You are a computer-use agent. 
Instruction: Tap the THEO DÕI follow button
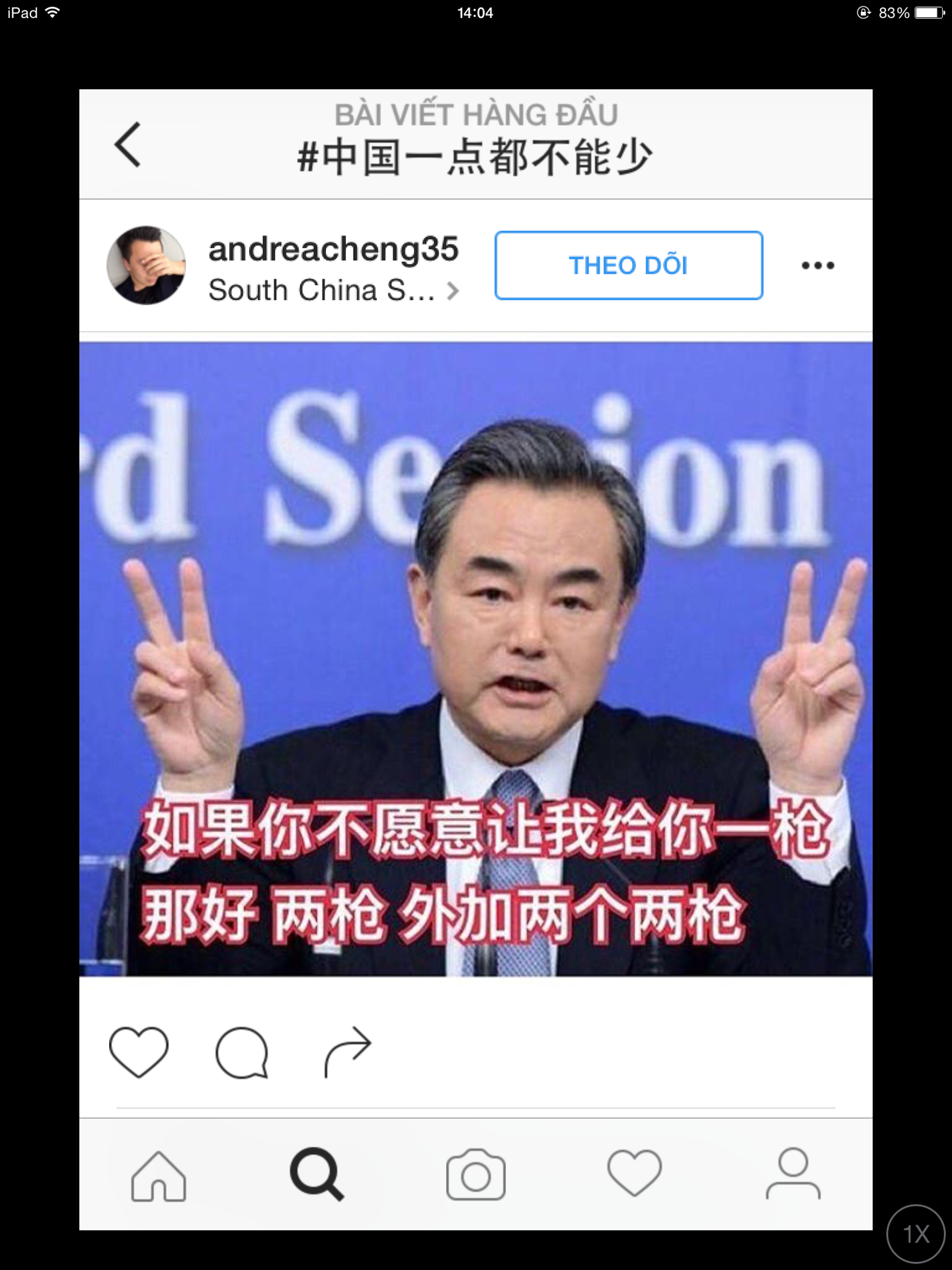(628, 265)
